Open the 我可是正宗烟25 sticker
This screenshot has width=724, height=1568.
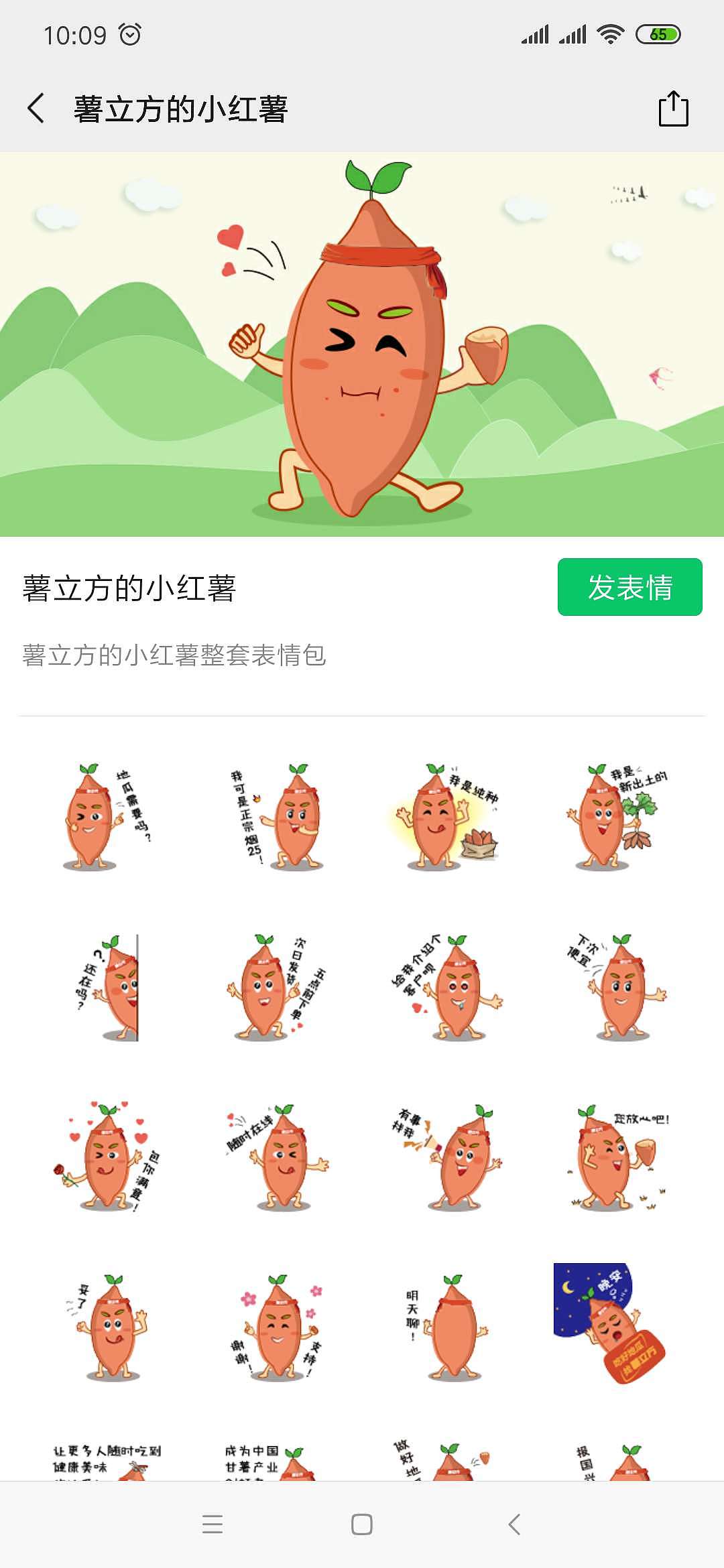click(x=277, y=817)
